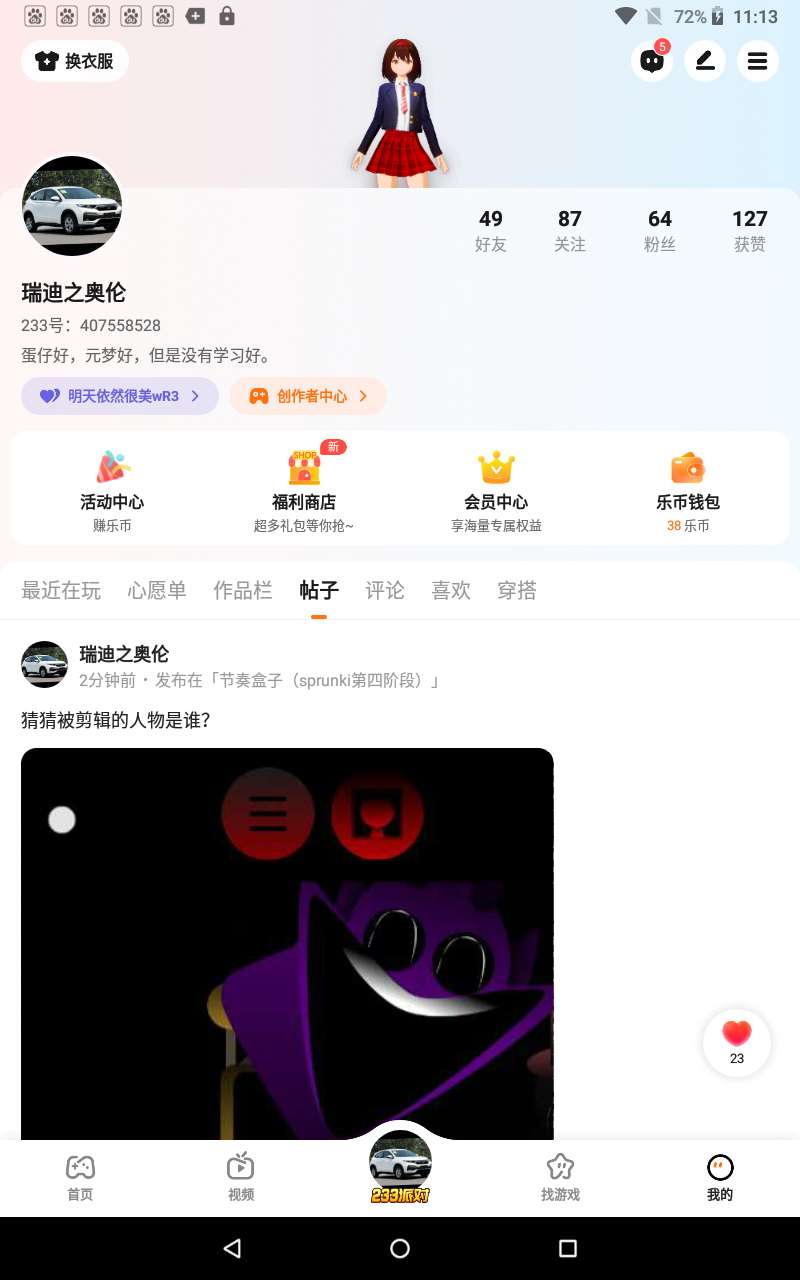Check the 乐币钱包 wallet
800x1280 pixels.
pos(688,488)
